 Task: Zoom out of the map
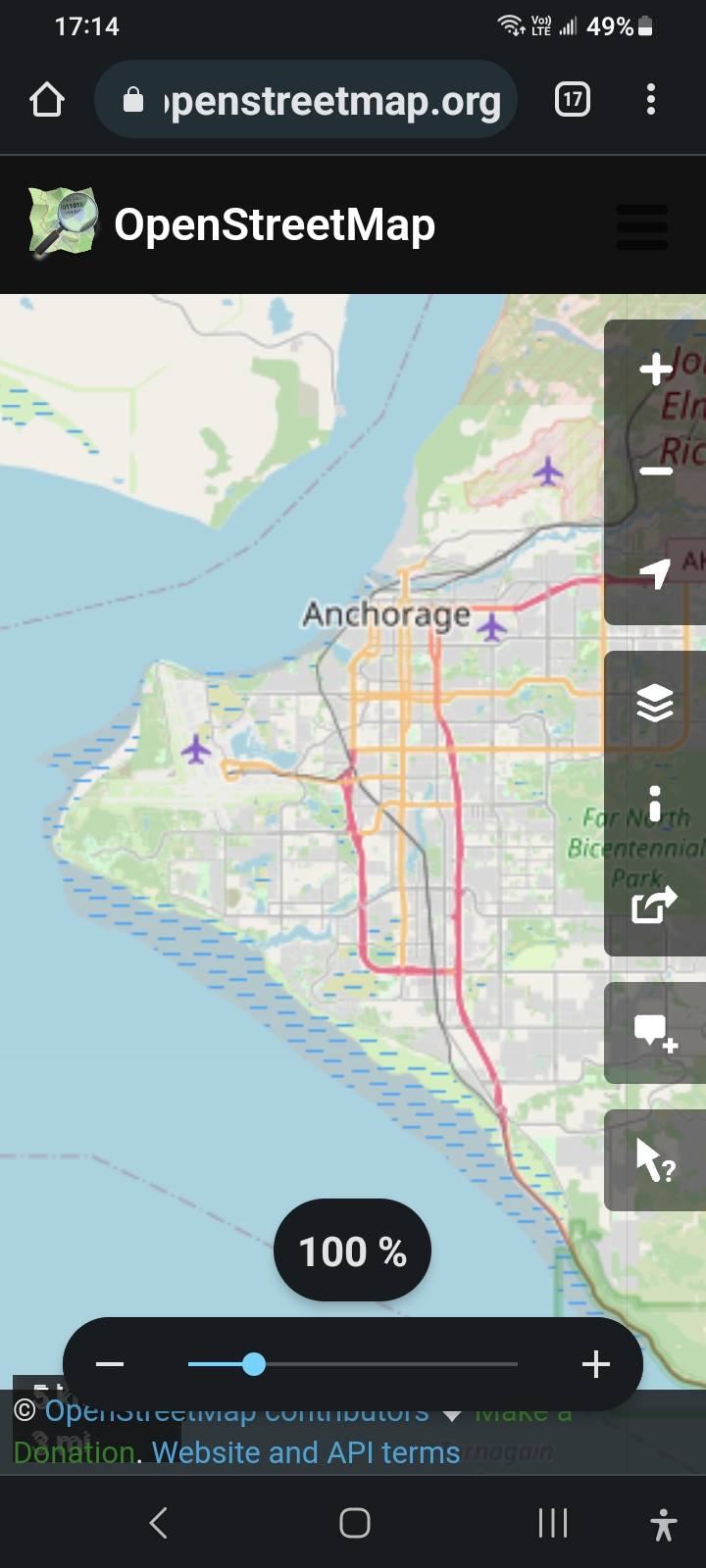[x=655, y=471]
